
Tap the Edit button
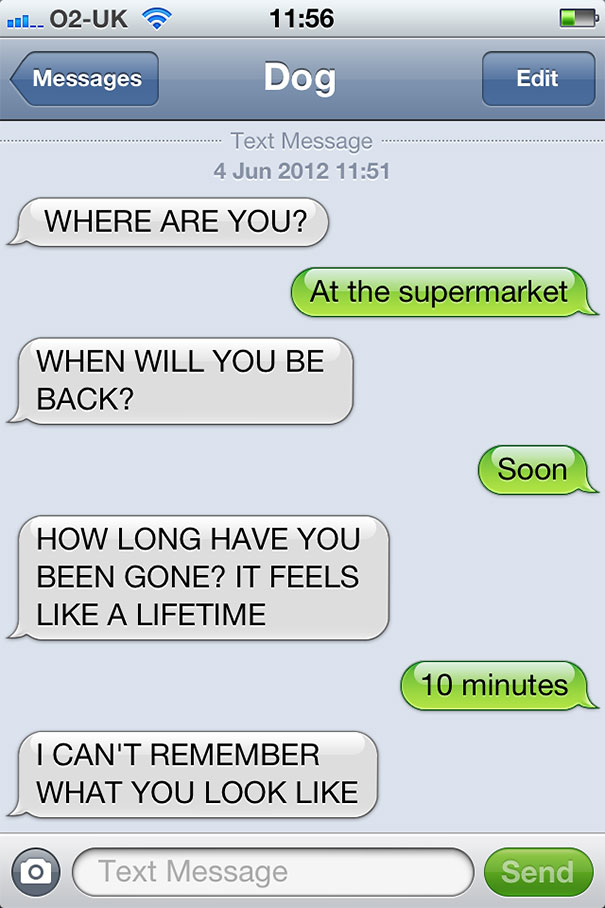click(537, 79)
